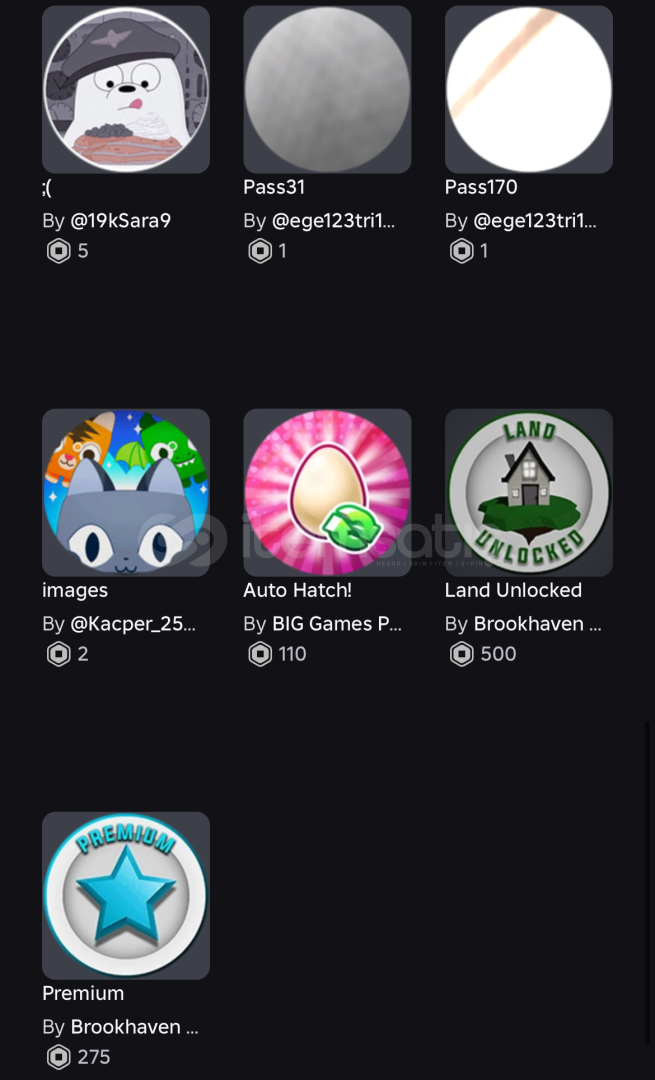Open the images pass by Kacper_25
Image resolution: width=655 pixels, height=1080 pixels.
(x=126, y=492)
